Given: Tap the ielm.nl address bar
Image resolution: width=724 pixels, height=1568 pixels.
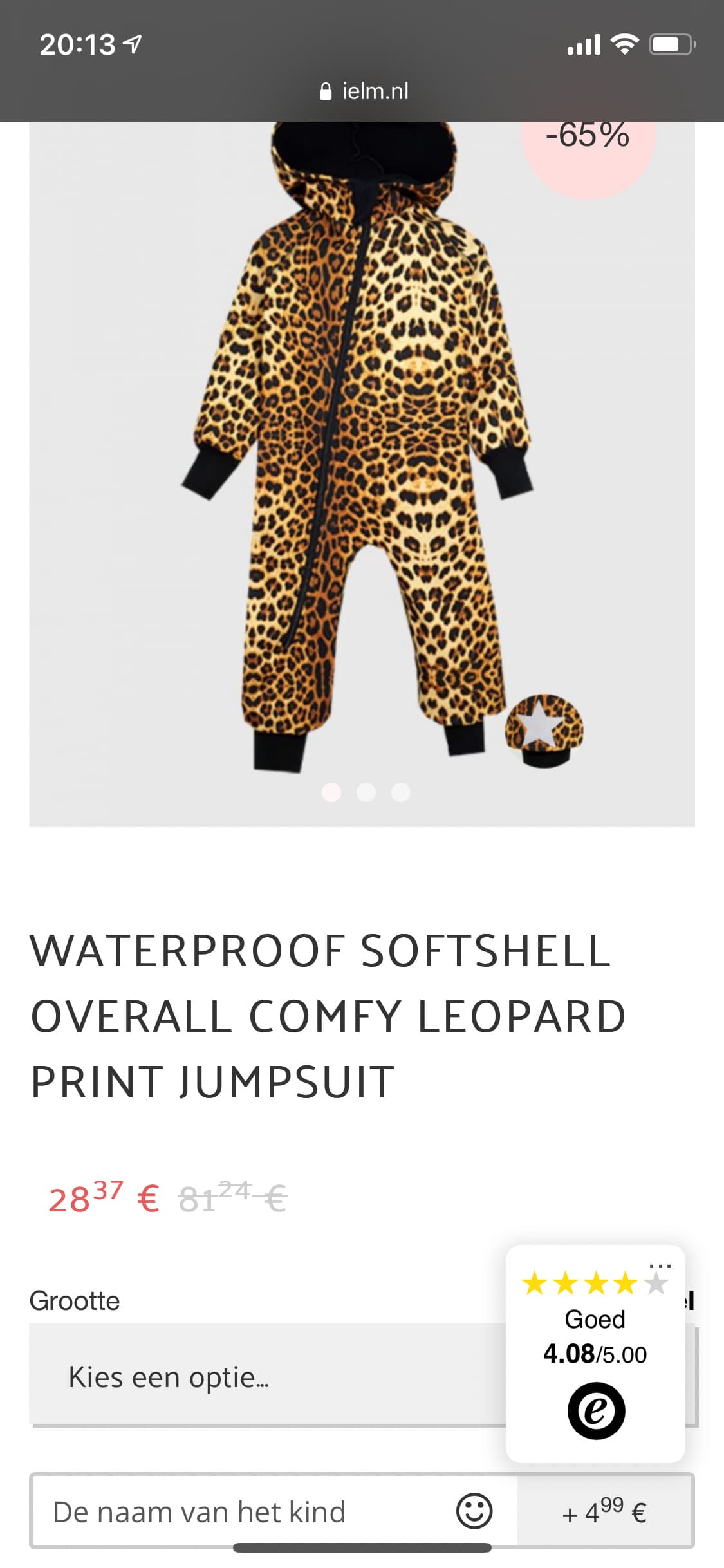Looking at the screenshot, I should (364, 91).
